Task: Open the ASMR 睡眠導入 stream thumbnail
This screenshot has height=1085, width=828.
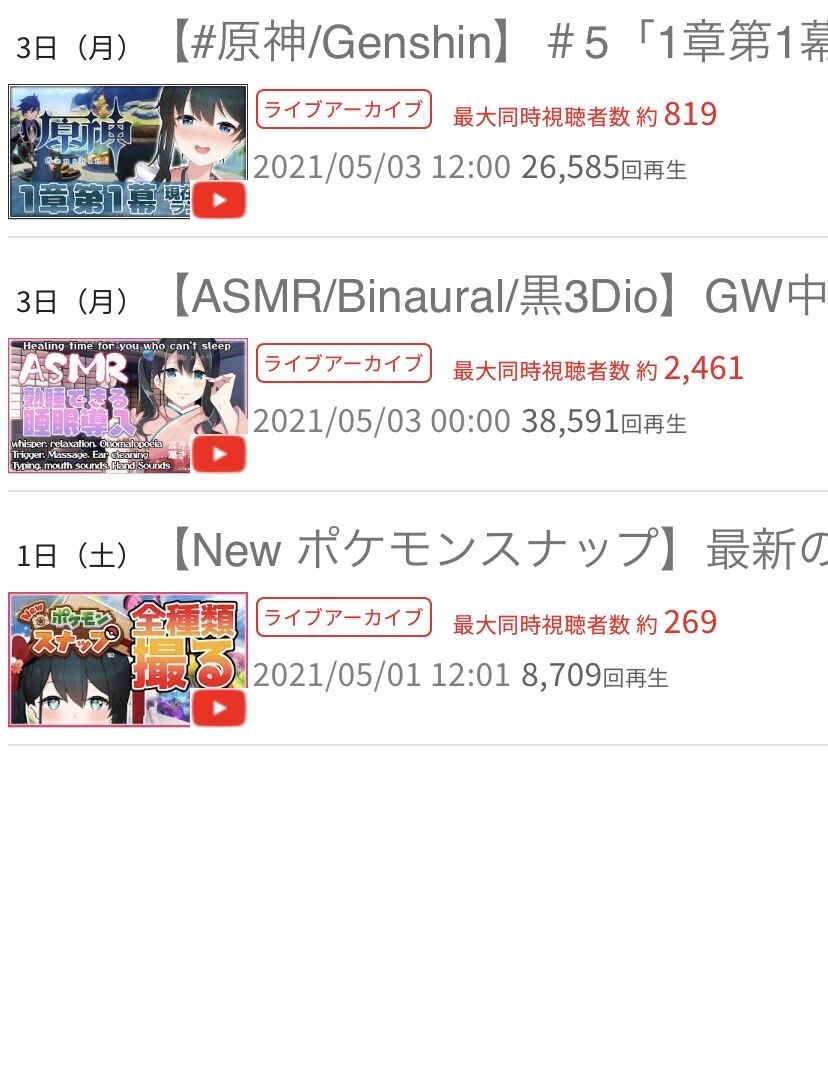Action: point(128,405)
